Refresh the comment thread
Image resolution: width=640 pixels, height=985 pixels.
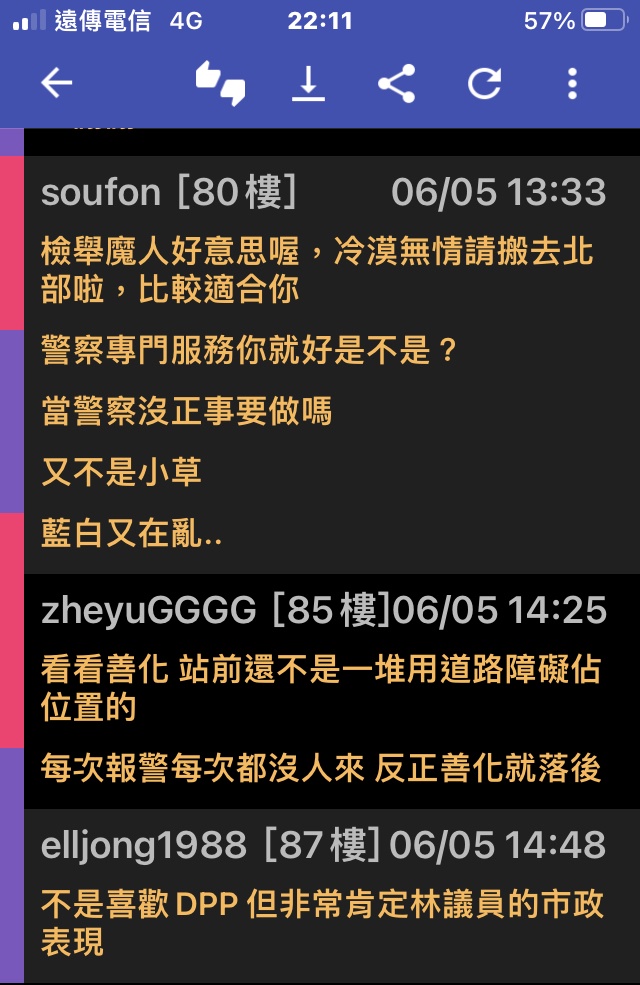point(484,84)
